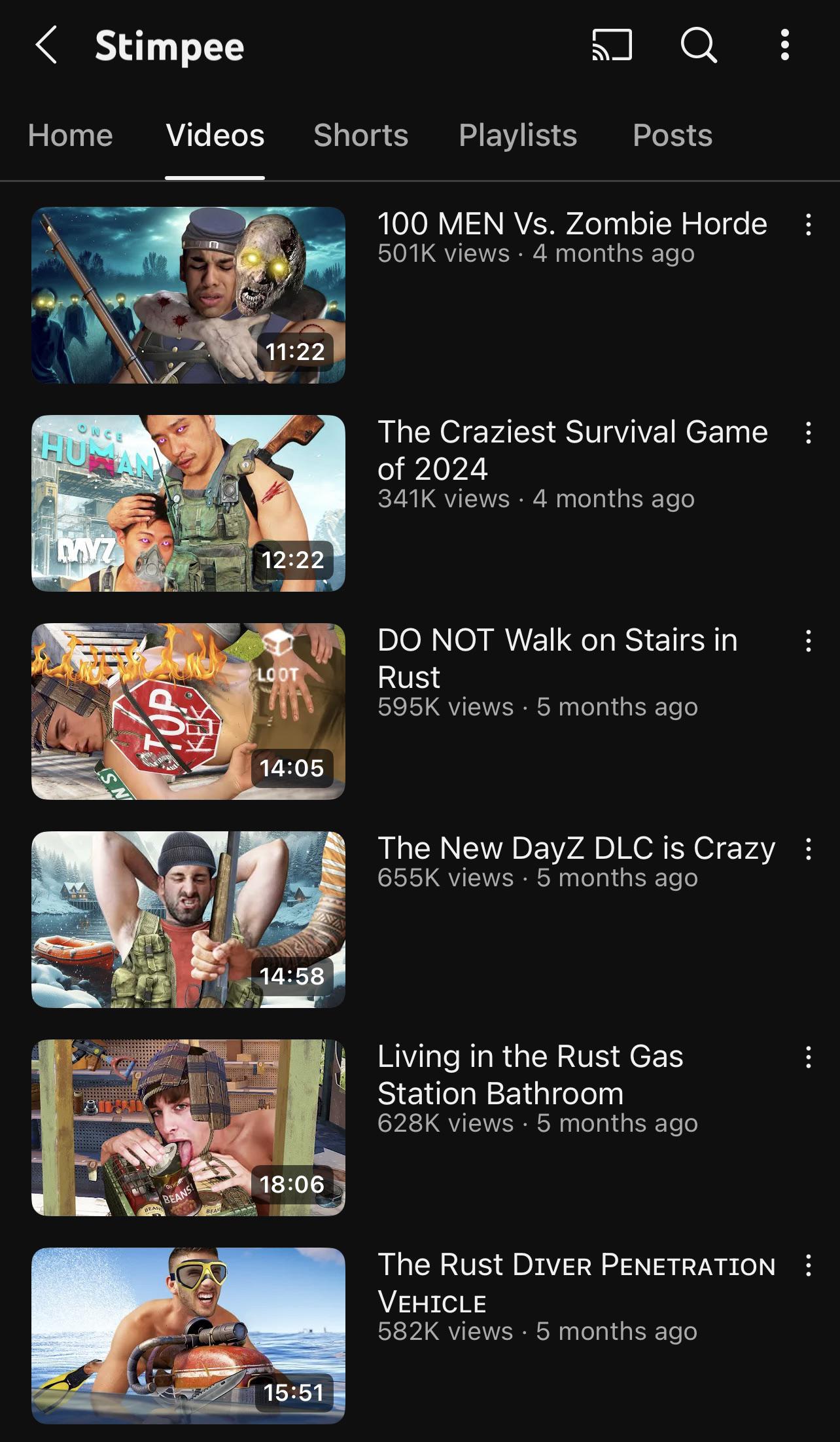Open options for 100 MEN Vs. Zombie Horde
Viewport: 840px width, 1442px height.
(x=809, y=225)
